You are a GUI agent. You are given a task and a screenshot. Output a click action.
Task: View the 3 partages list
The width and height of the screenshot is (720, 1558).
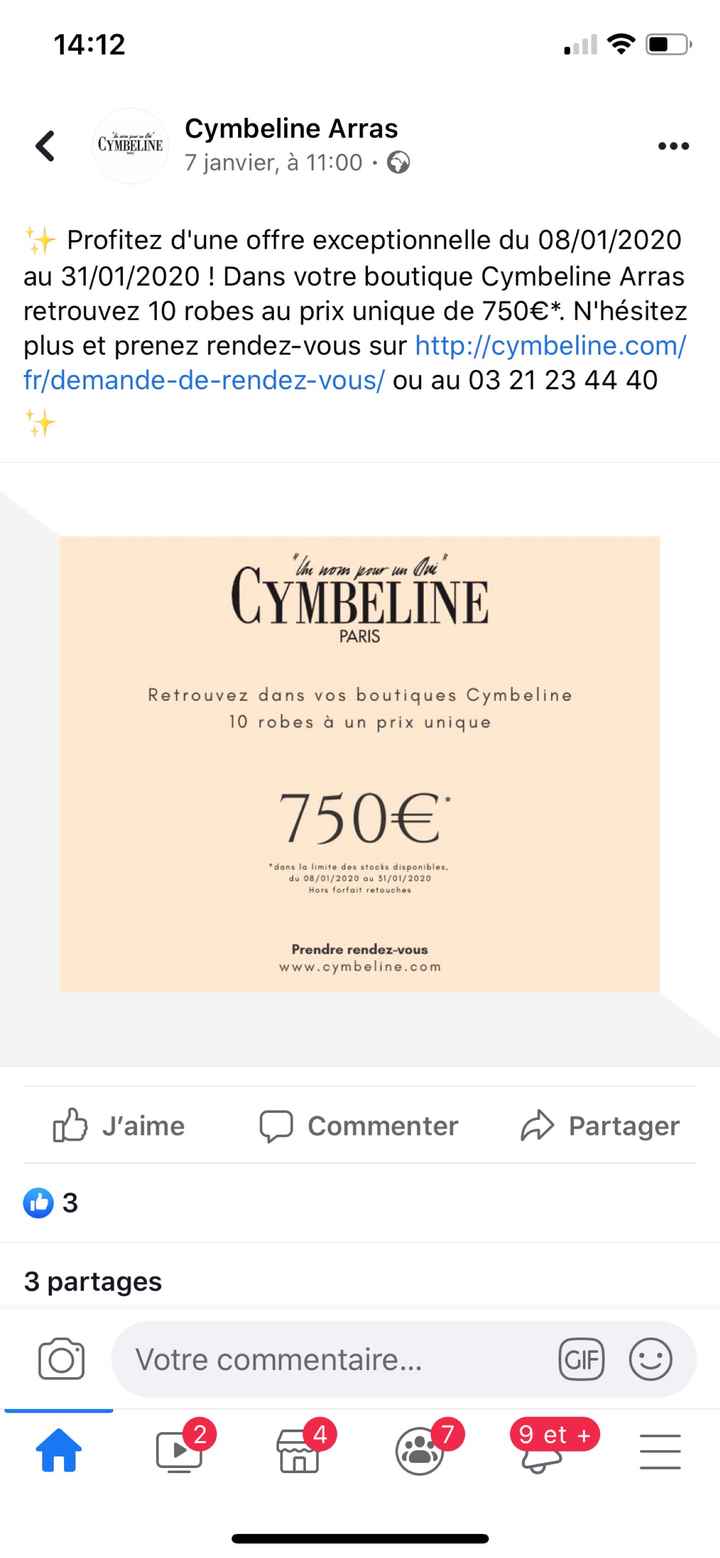92,1281
